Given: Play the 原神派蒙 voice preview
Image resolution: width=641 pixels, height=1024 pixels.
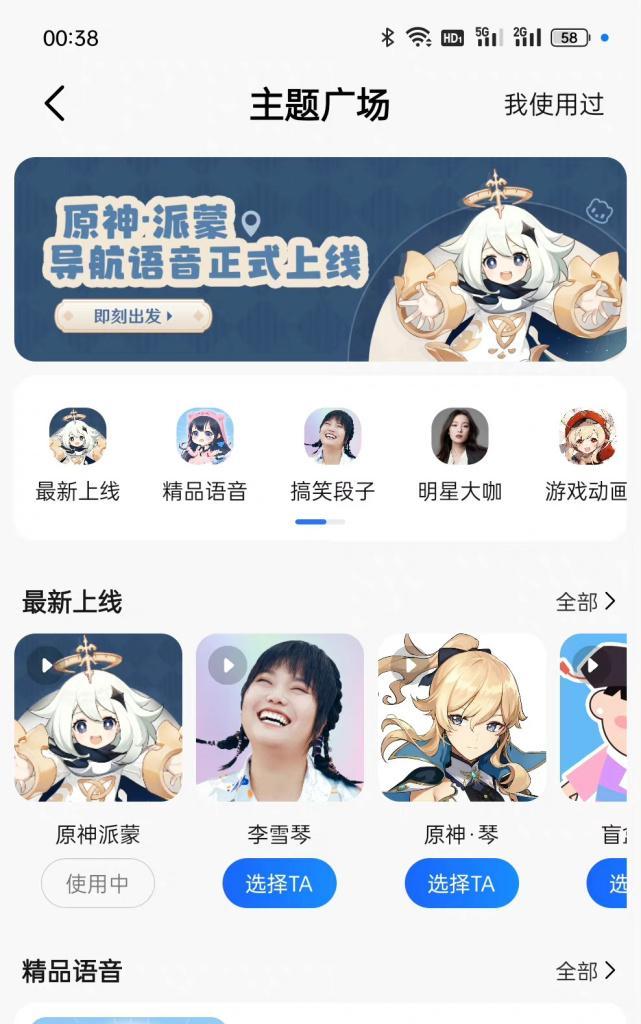Looking at the screenshot, I should click(x=45, y=665).
